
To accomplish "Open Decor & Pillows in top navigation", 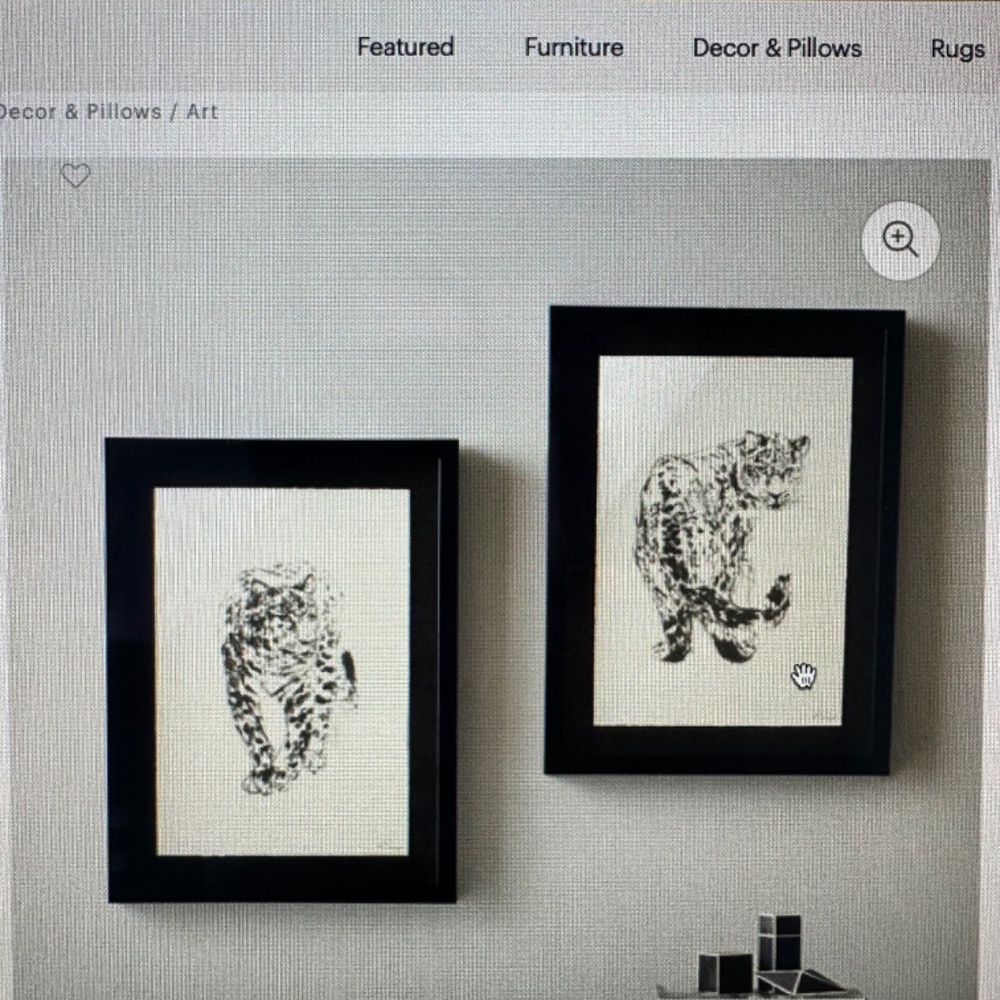I will pos(777,47).
